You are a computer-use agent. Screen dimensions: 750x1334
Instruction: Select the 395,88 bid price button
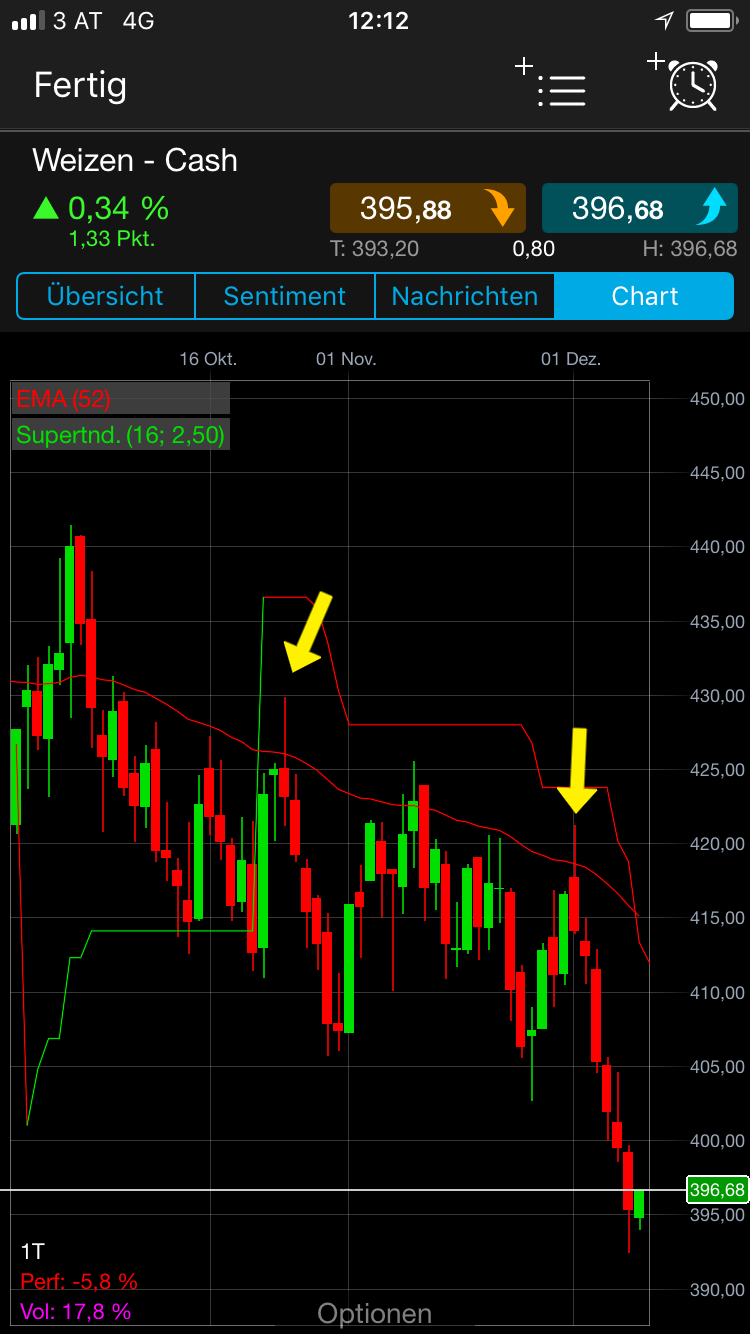[x=427, y=208]
